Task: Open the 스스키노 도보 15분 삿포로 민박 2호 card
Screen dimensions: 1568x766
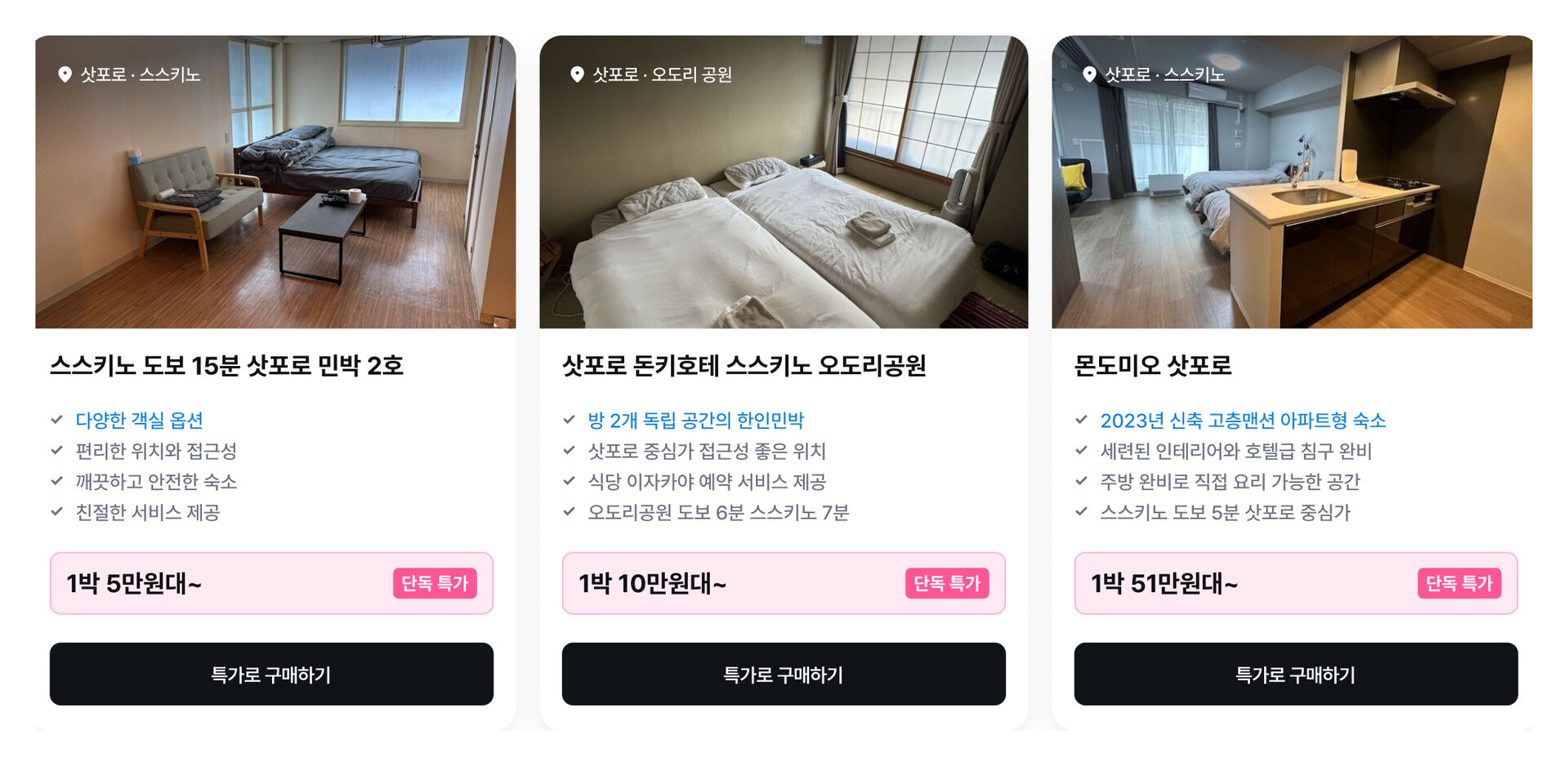Action: pos(226,365)
